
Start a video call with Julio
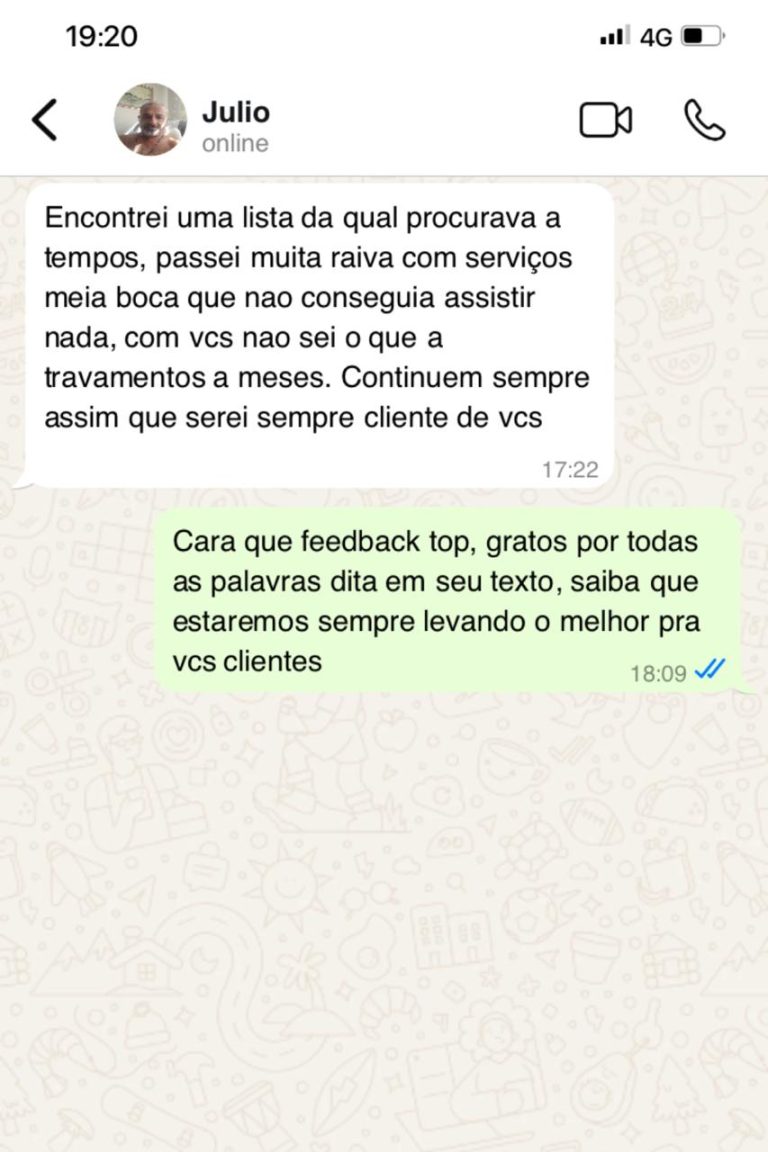click(x=606, y=121)
